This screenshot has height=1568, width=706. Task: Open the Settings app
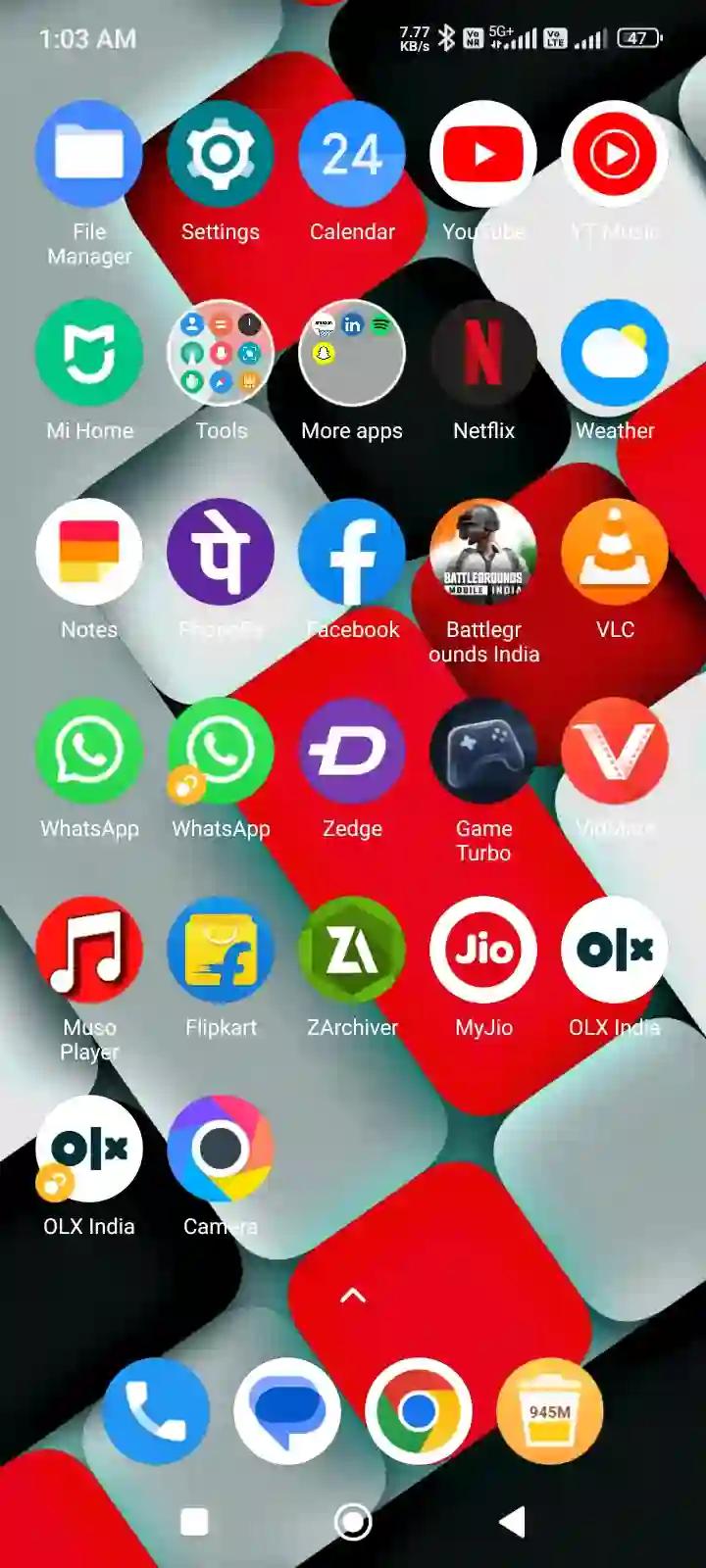point(221,155)
